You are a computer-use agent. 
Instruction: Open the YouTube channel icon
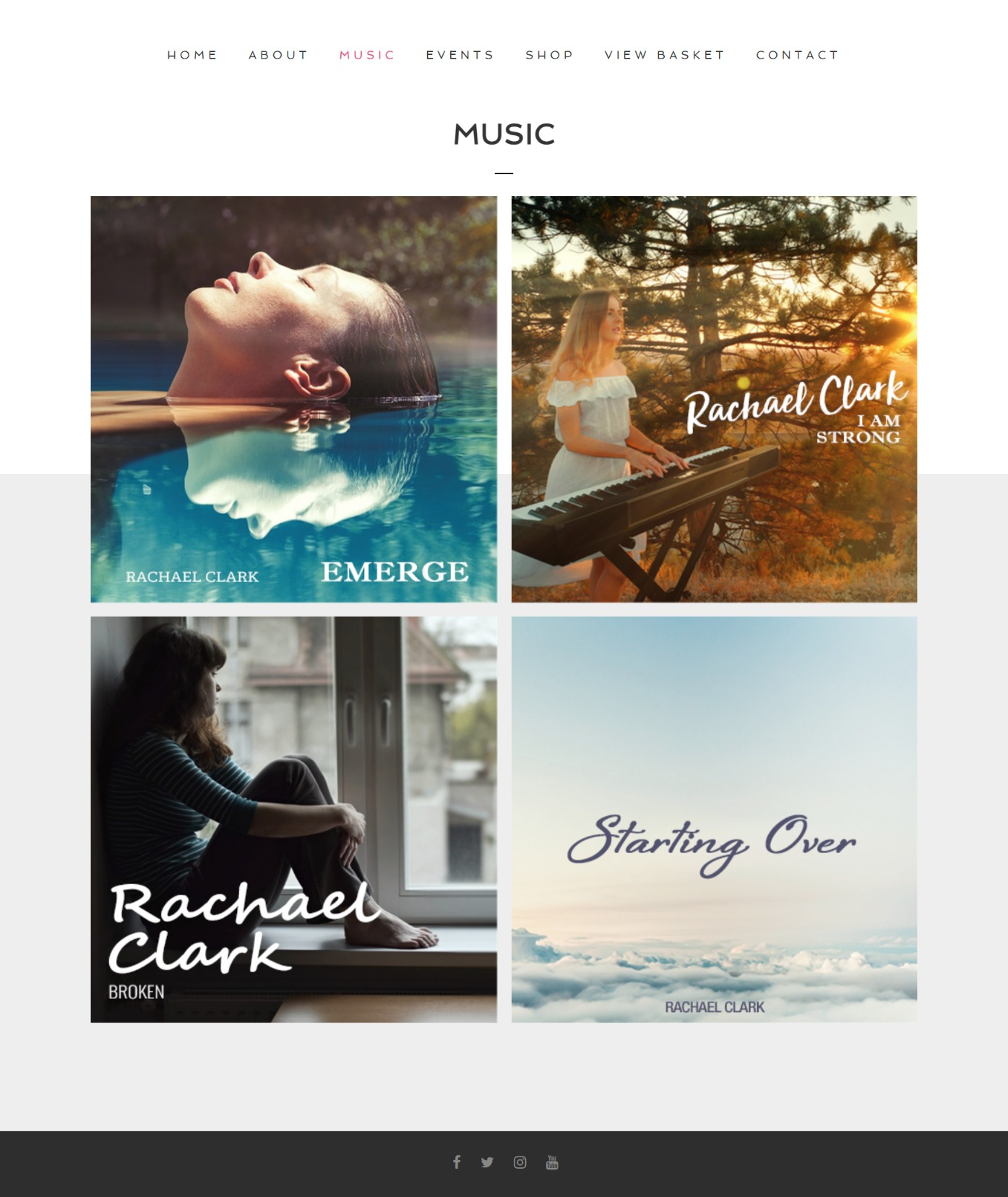(x=552, y=1162)
